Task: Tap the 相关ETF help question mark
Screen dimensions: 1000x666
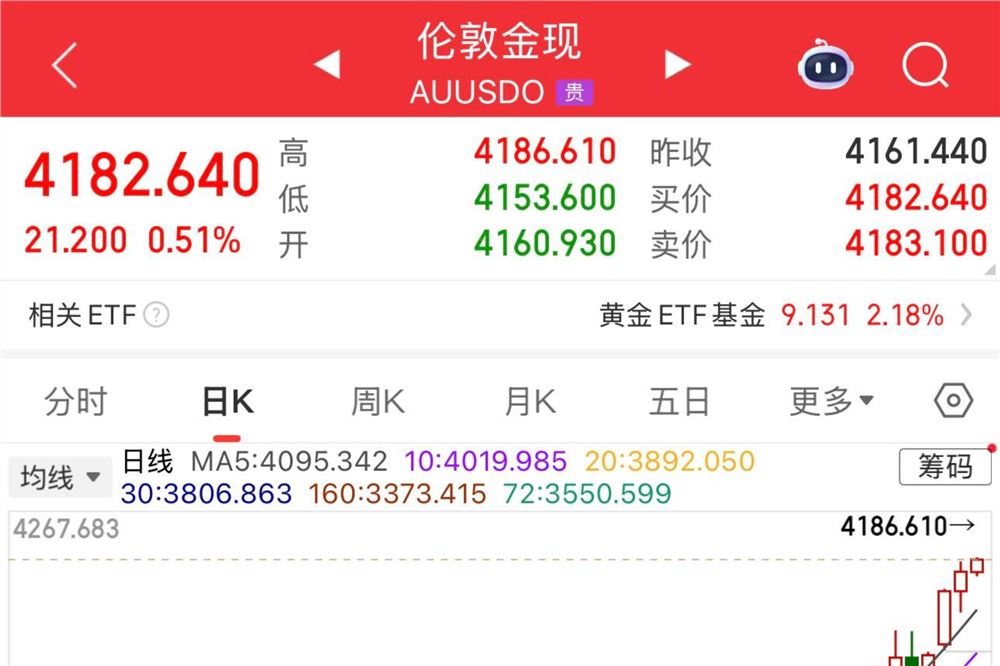Action: (156, 316)
